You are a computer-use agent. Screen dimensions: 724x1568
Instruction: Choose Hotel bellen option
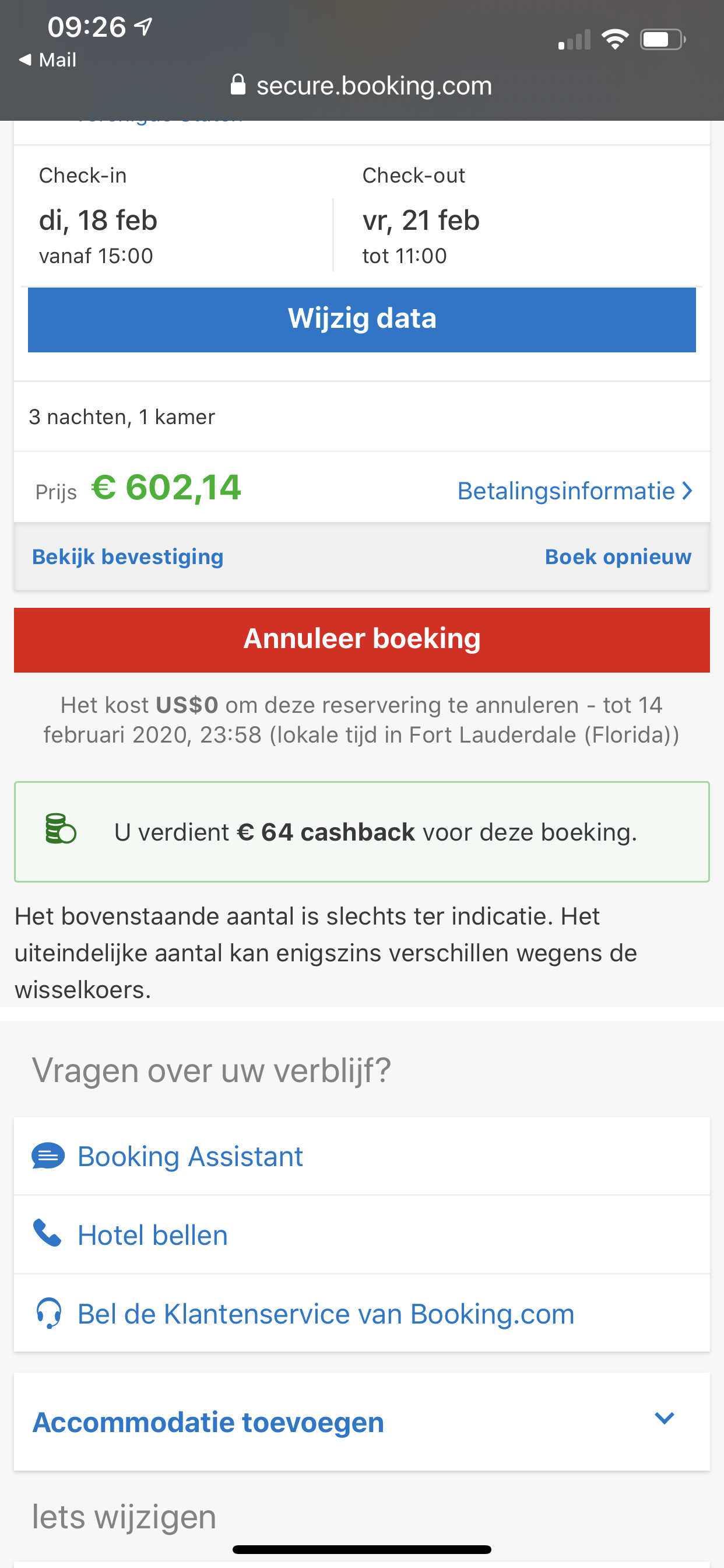point(152,1235)
